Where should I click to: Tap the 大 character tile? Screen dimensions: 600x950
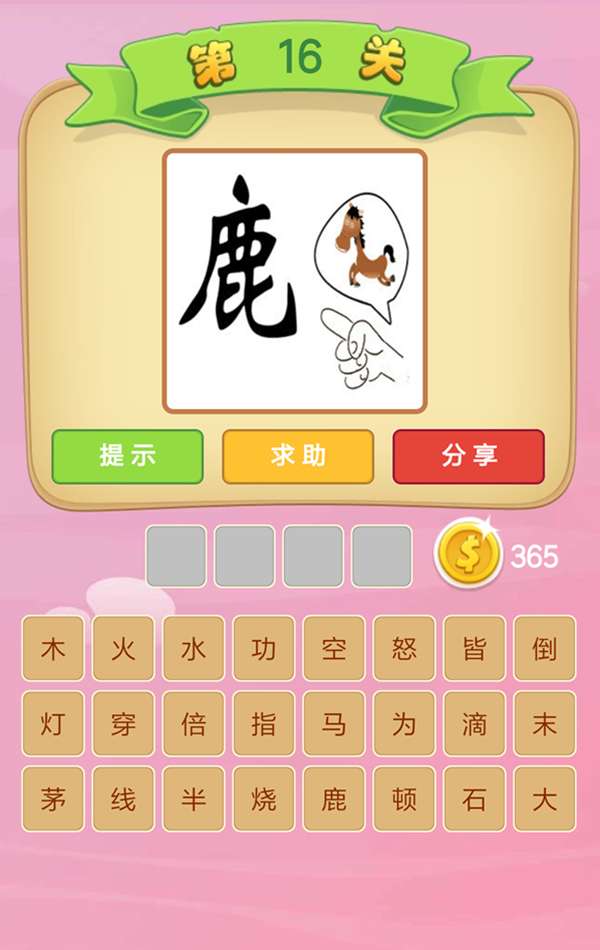click(x=545, y=799)
